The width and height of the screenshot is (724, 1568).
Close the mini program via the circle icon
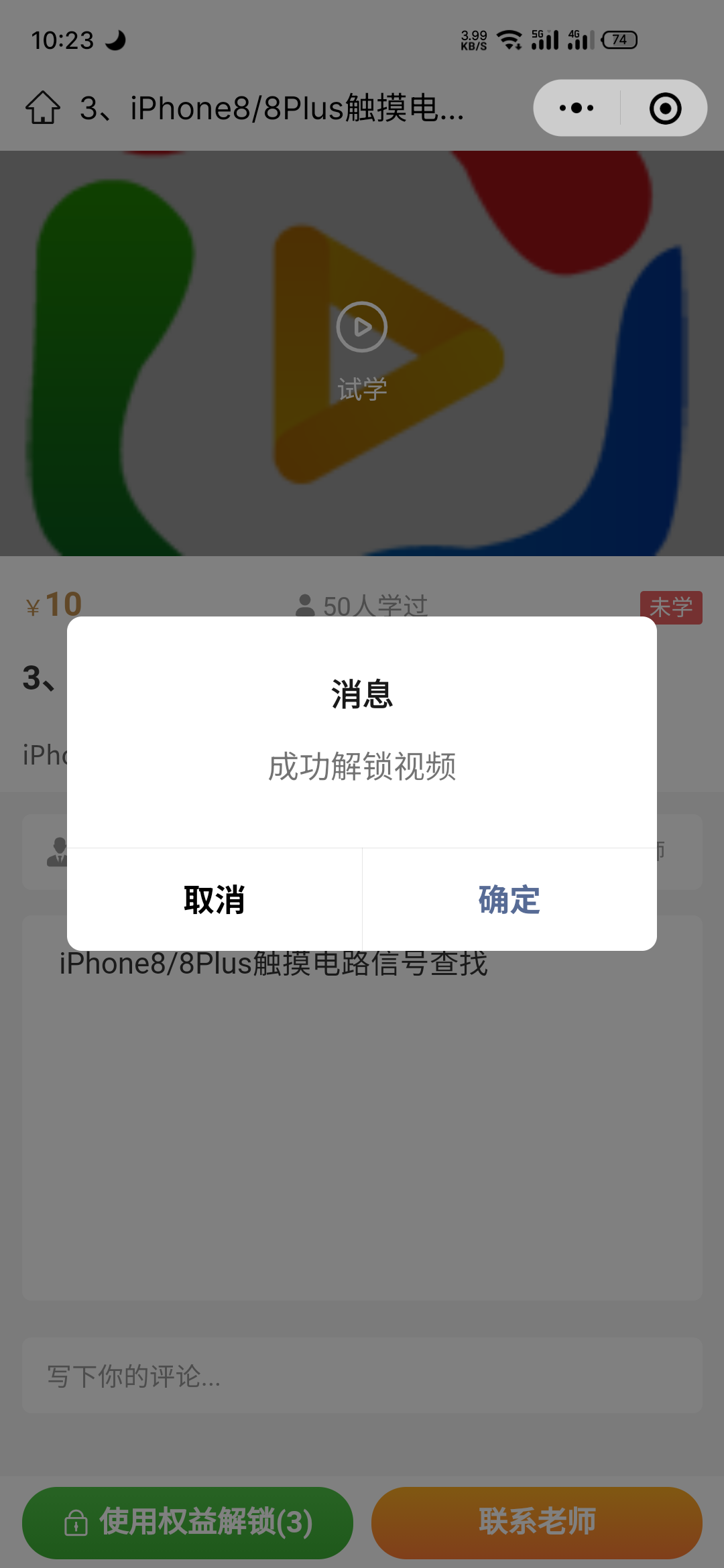(x=665, y=108)
